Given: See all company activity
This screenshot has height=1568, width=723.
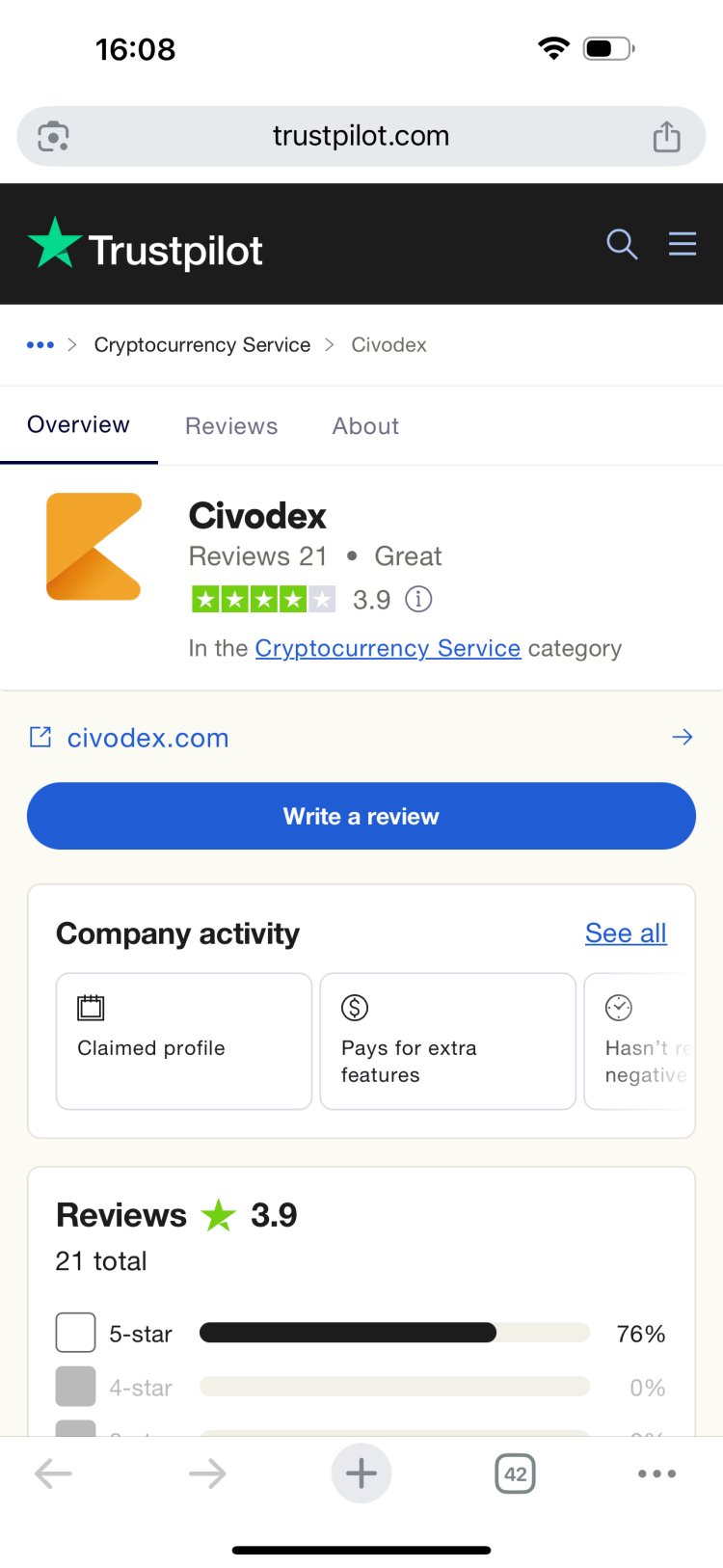Looking at the screenshot, I should coord(626,933).
